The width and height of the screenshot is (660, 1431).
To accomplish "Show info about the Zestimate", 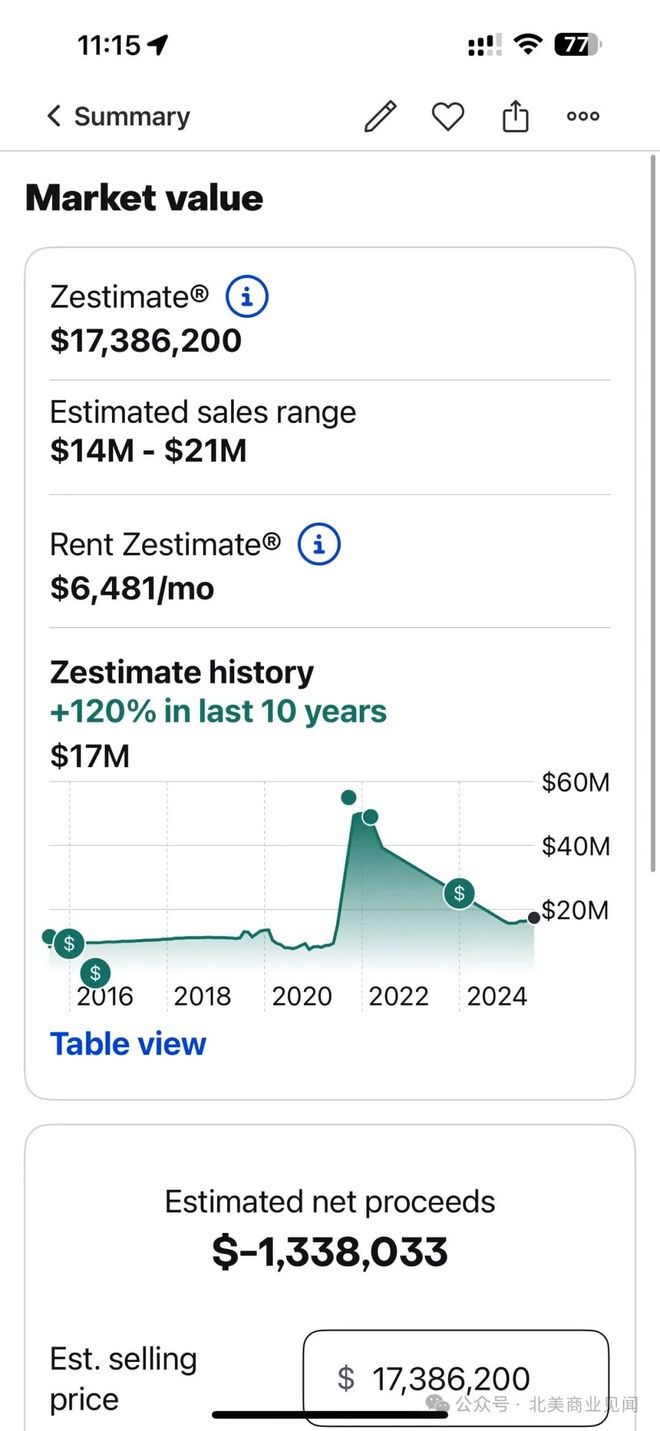I will coord(247,297).
